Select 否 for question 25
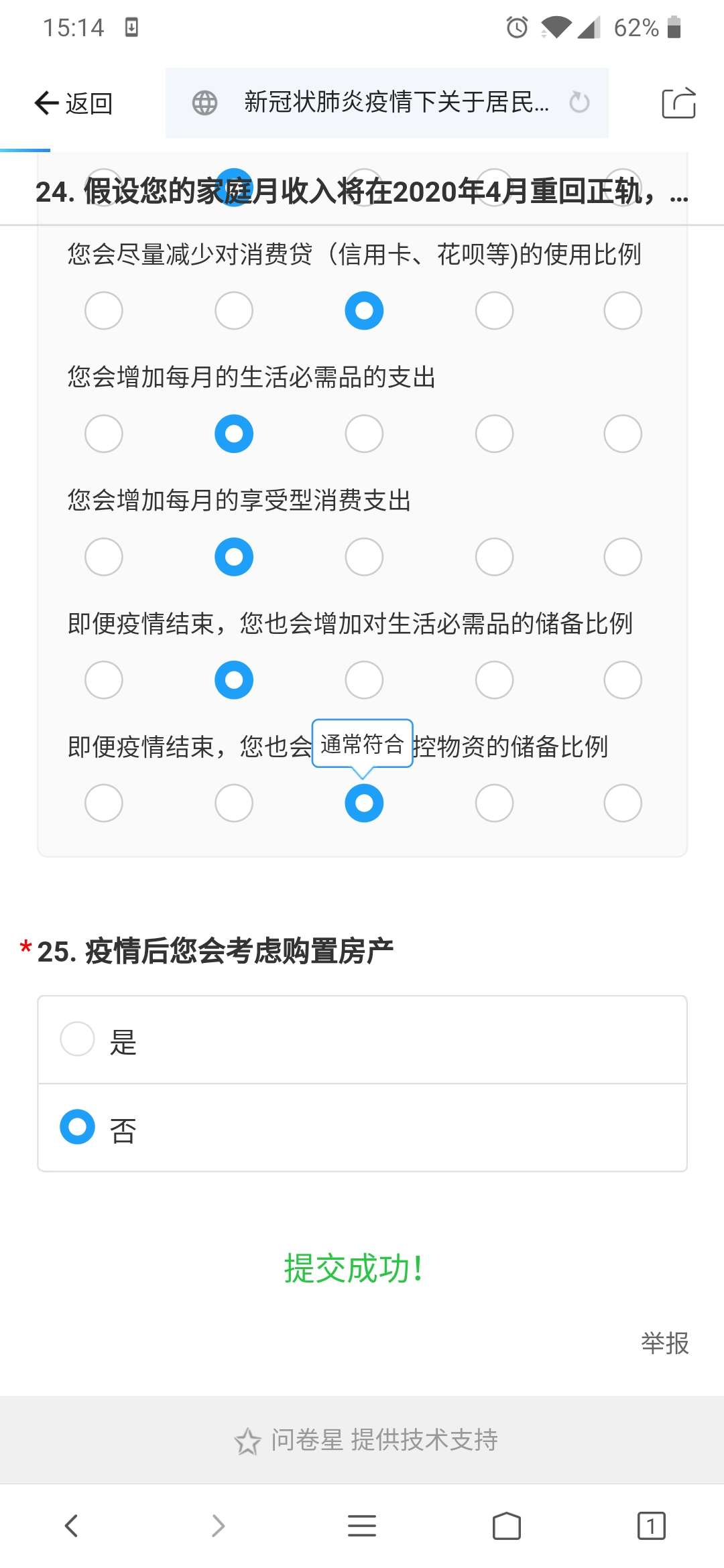 pos(77,1127)
